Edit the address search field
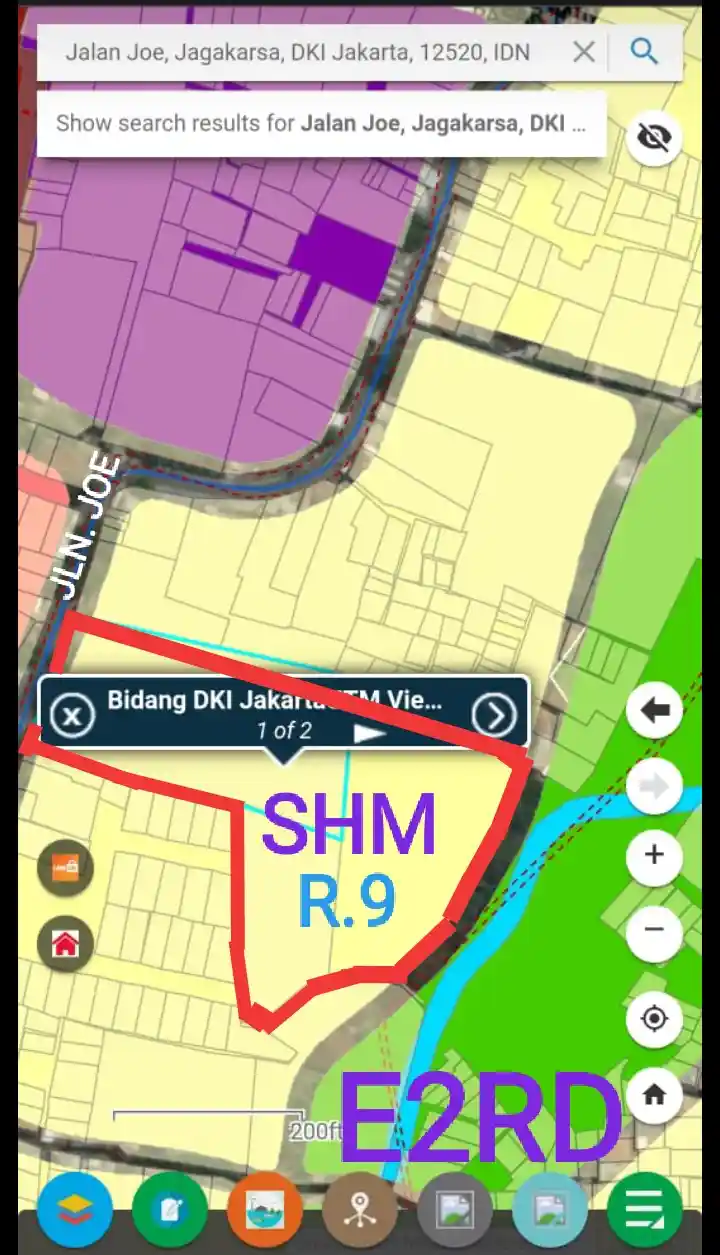Viewport: 720px width, 1255px height. coord(300,52)
